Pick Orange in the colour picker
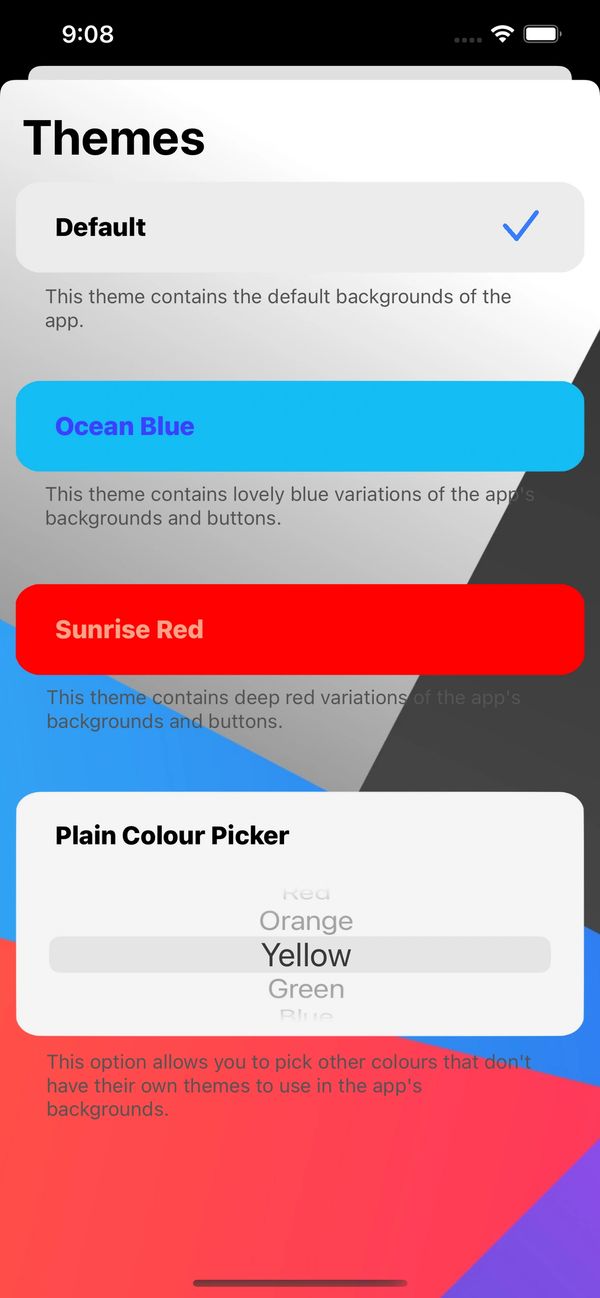The width and height of the screenshot is (600, 1298). pos(306,920)
